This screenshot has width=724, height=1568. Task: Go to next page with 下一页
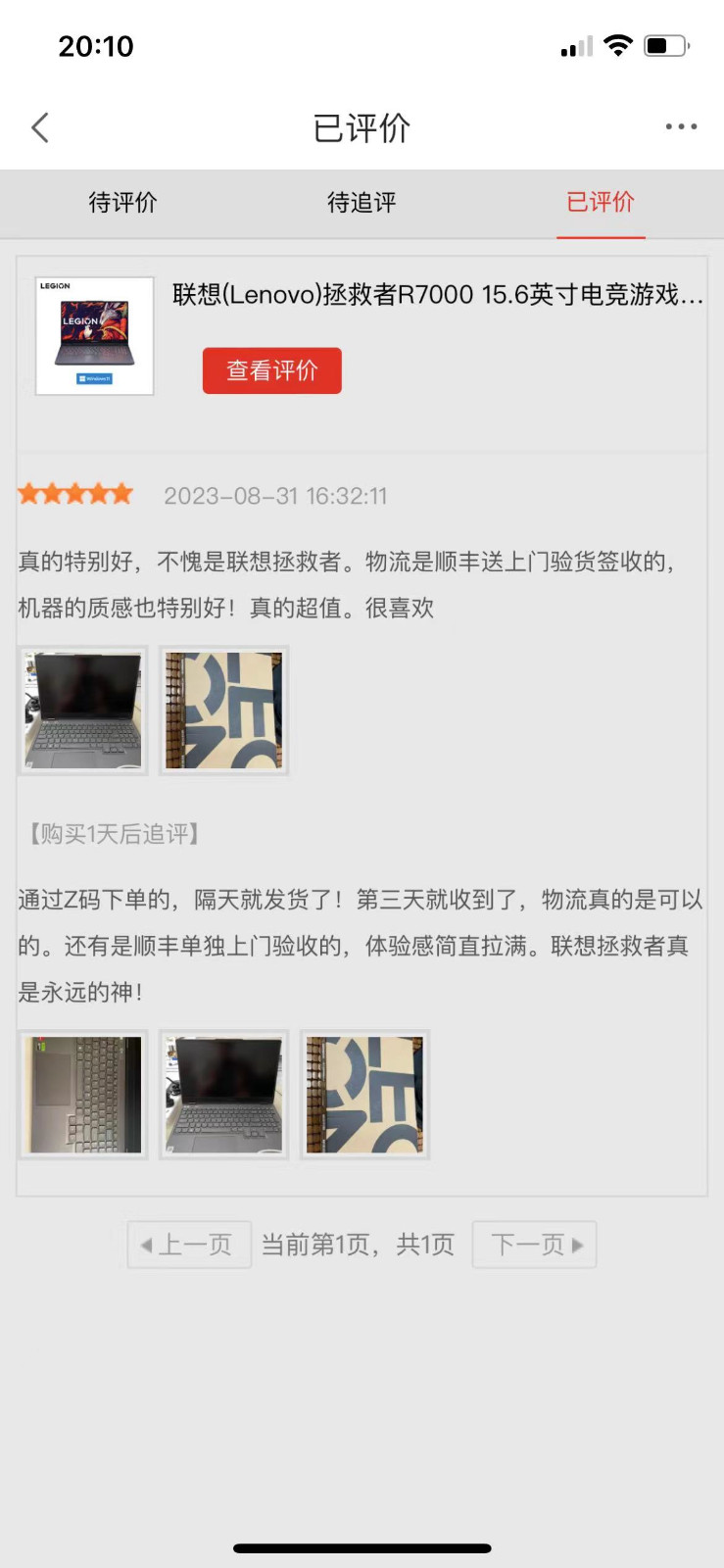(534, 1245)
